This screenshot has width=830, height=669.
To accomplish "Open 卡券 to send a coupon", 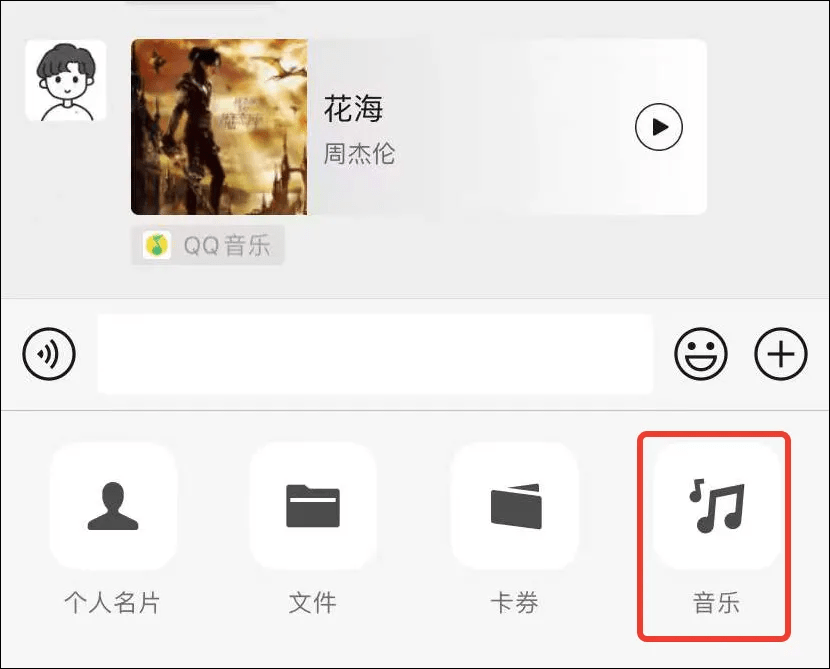I will (515, 506).
